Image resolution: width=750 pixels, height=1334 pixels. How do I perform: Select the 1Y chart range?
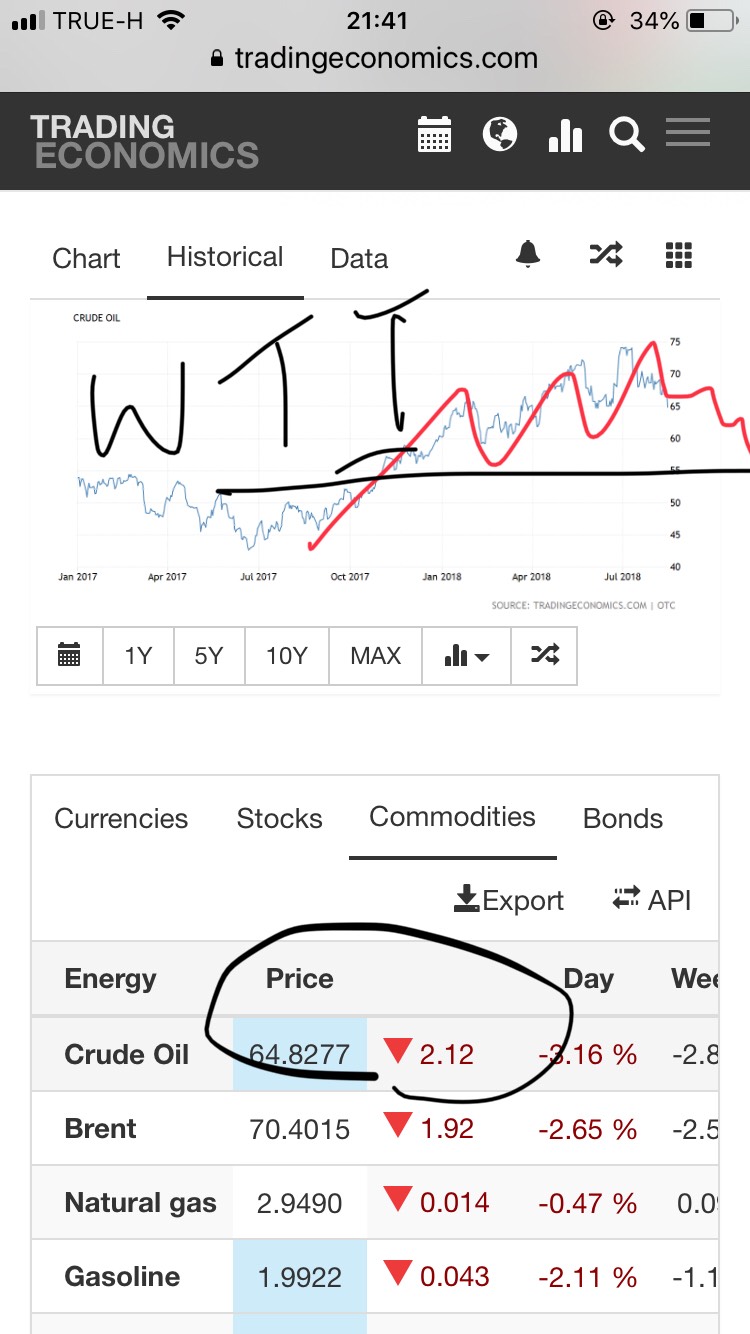[138, 656]
